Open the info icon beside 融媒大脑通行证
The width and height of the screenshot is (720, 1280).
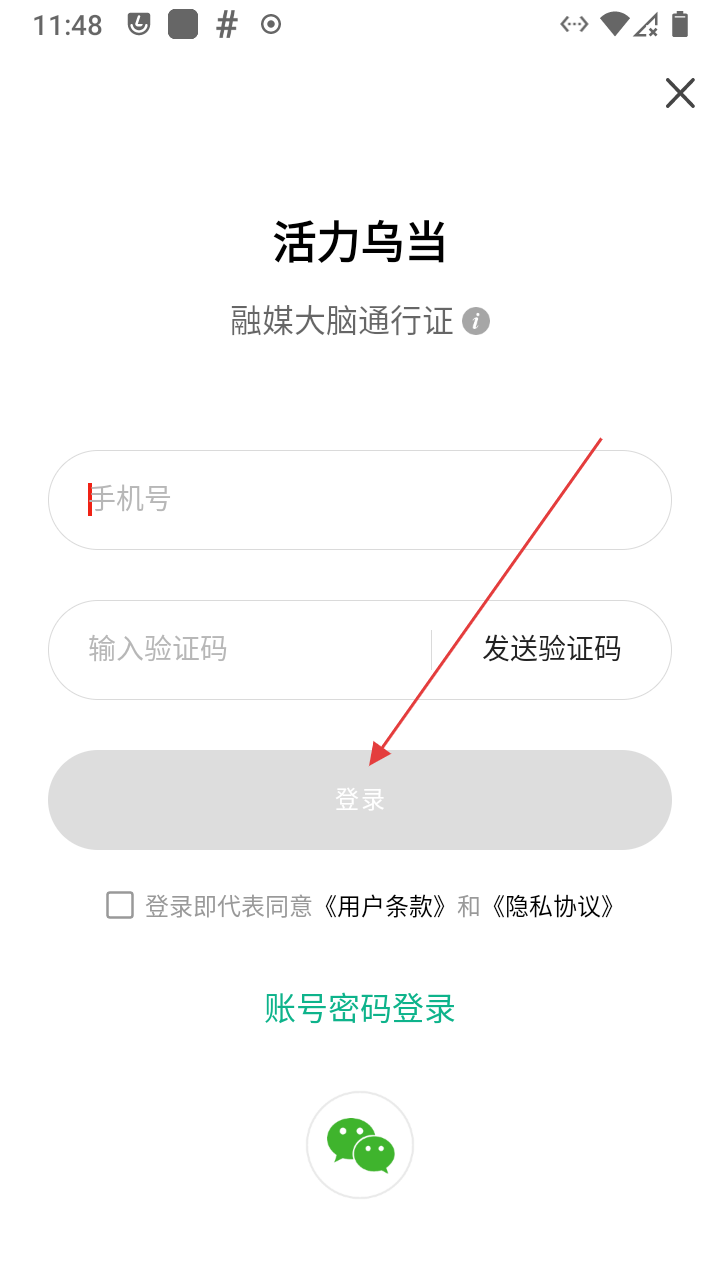pos(476,321)
